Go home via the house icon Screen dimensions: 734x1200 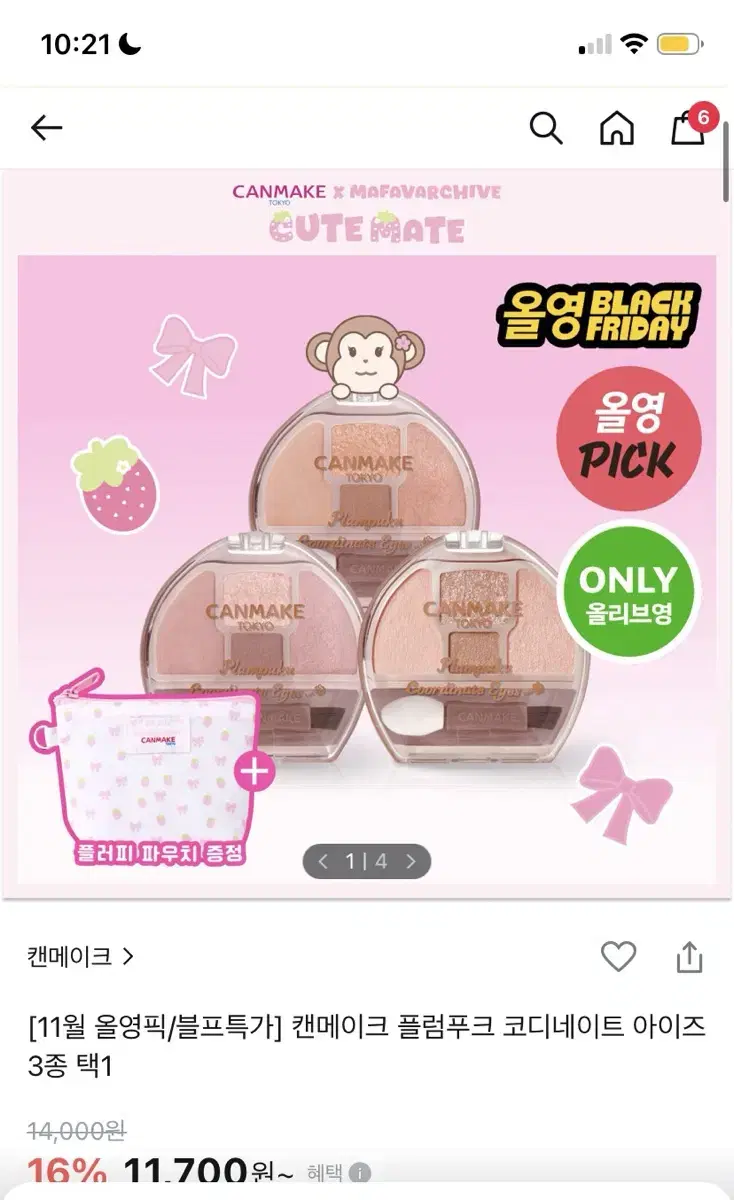tap(617, 128)
